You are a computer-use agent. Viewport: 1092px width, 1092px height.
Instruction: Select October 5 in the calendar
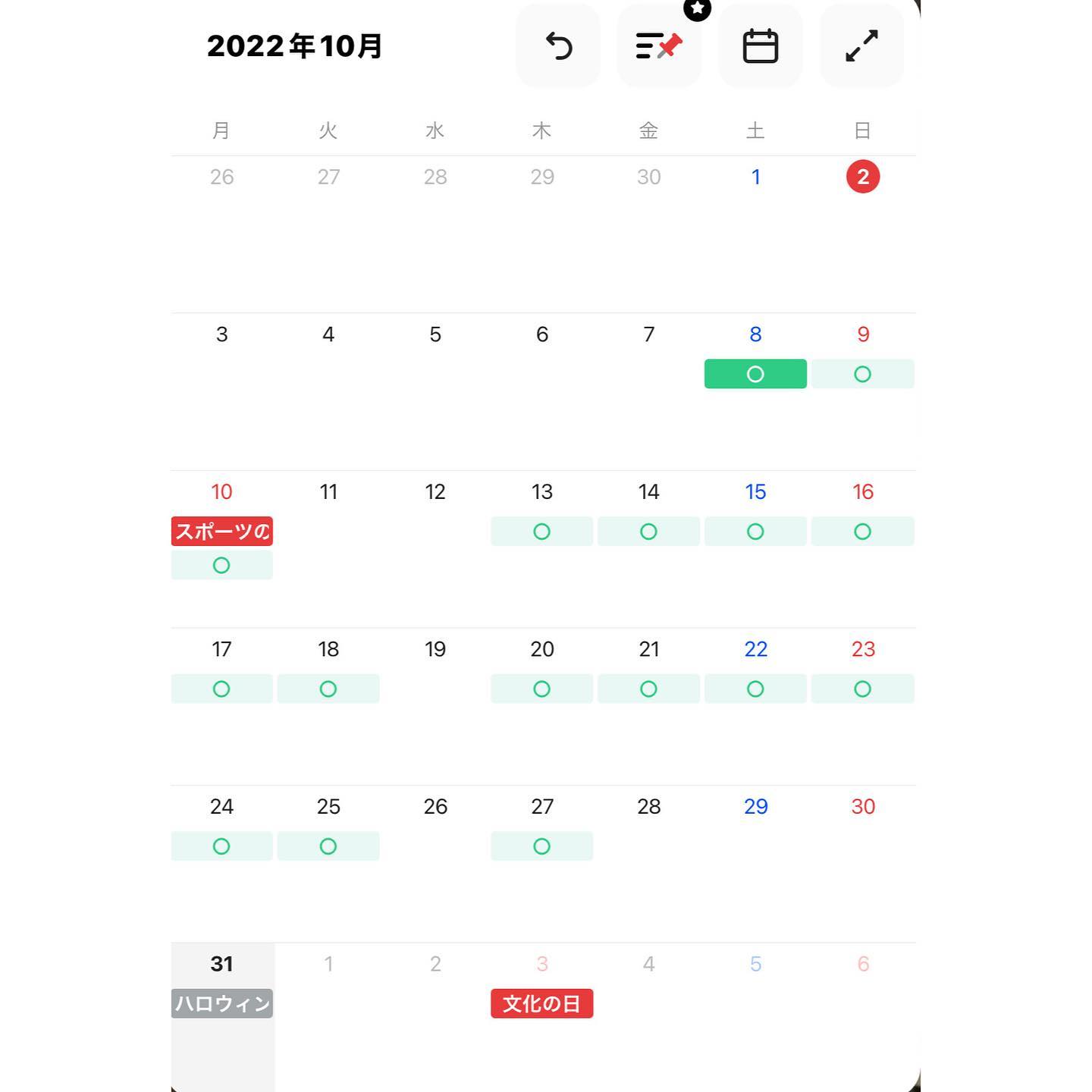(435, 334)
